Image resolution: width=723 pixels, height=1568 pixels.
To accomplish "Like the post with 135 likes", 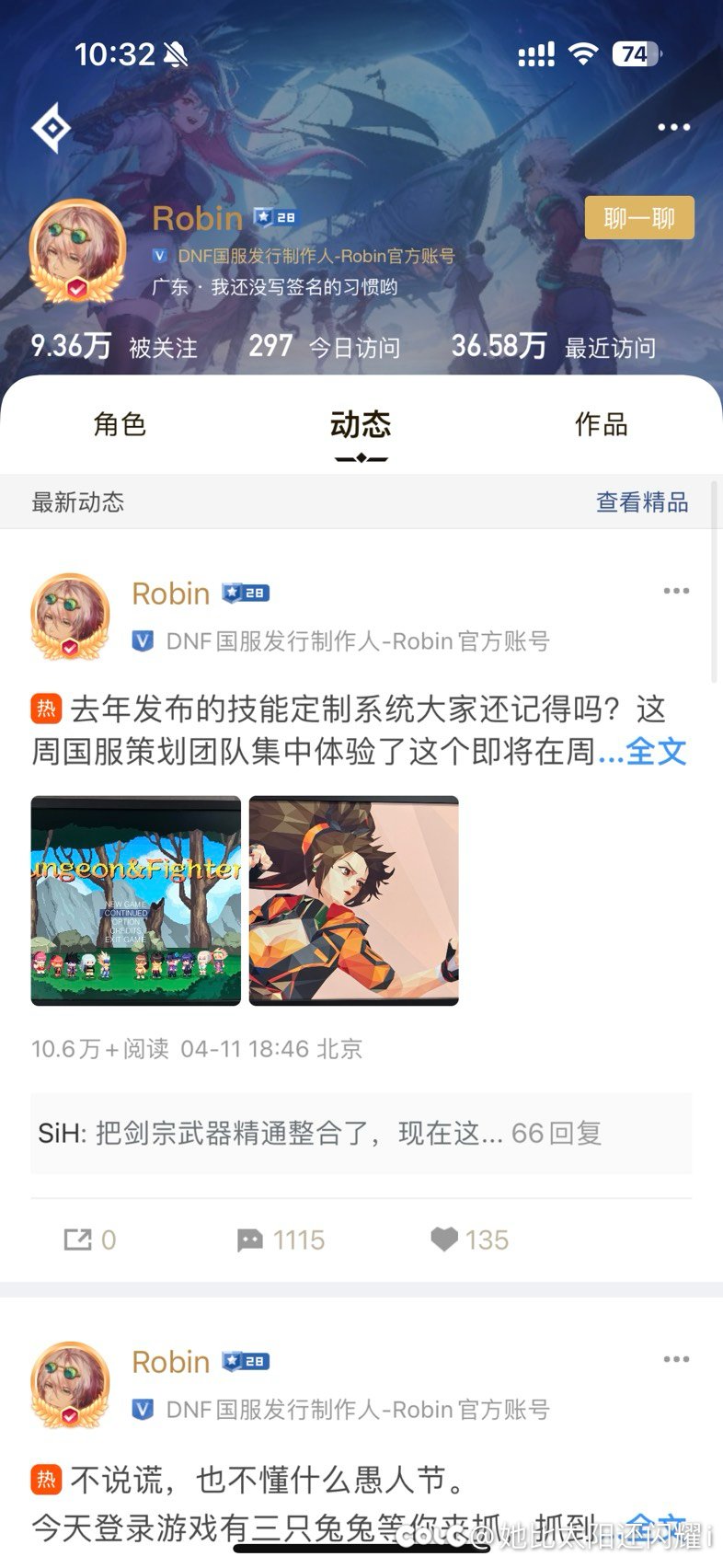I will (x=470, y=1240).
